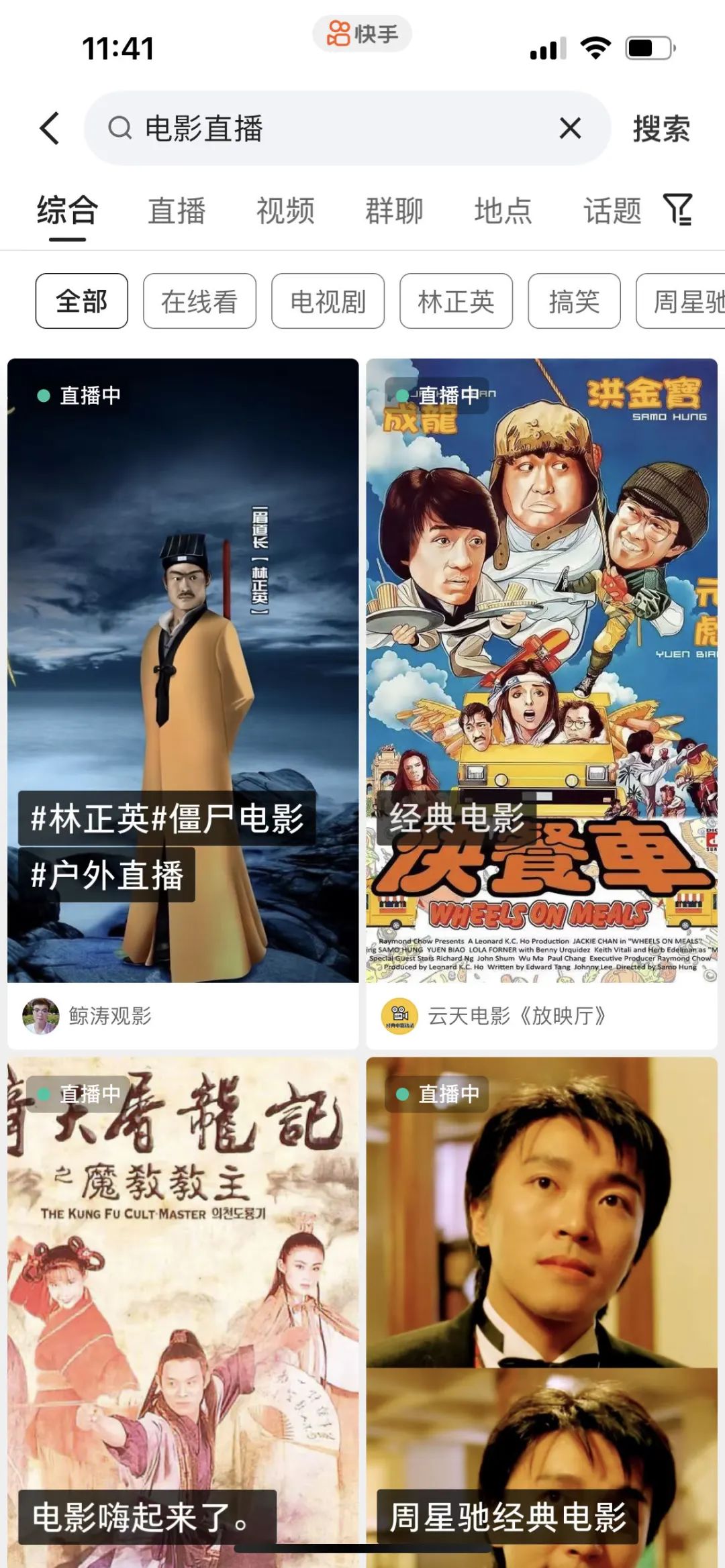Go back from search results
Viewport: 725px width, 1568px height.
[x=50, y=128]
